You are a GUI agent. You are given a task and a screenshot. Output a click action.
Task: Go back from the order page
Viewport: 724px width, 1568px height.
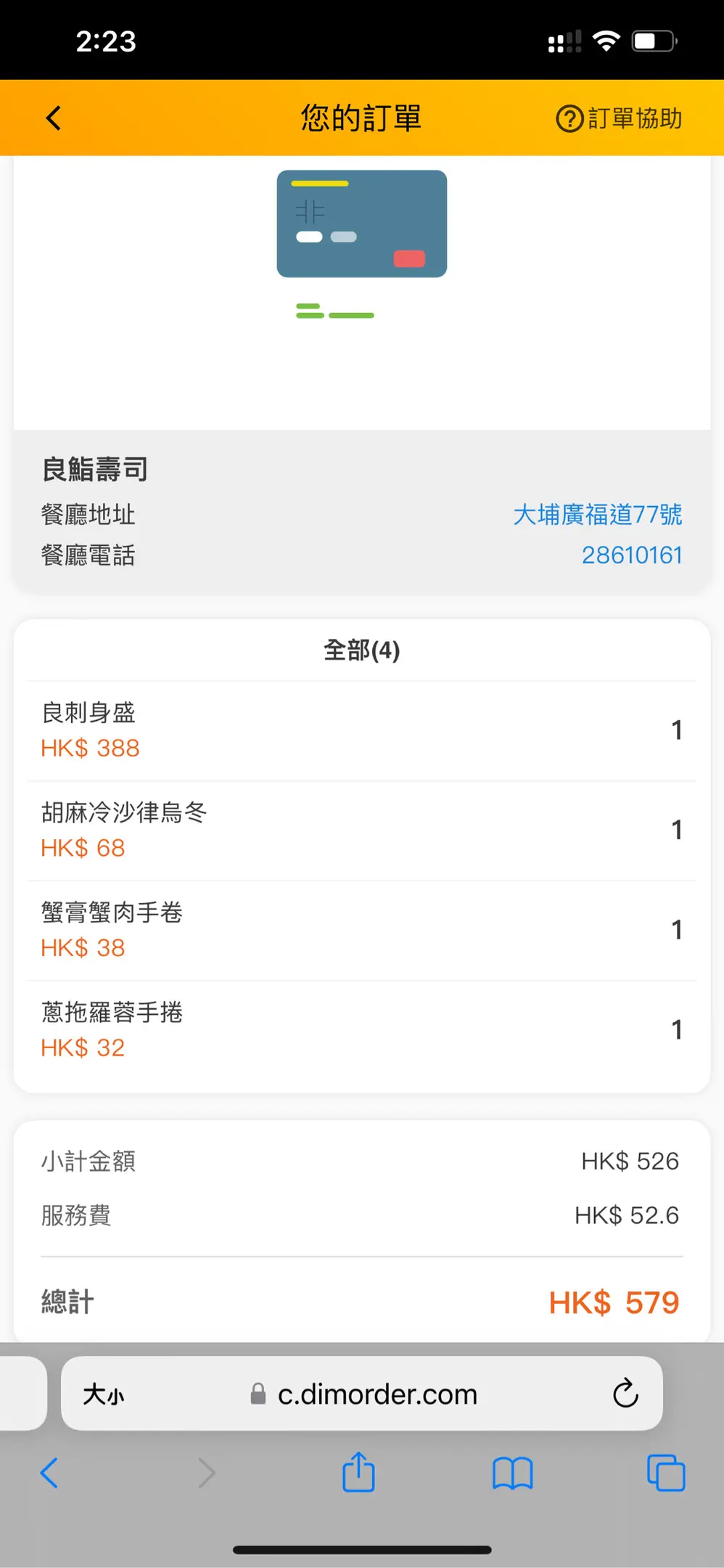53,118
